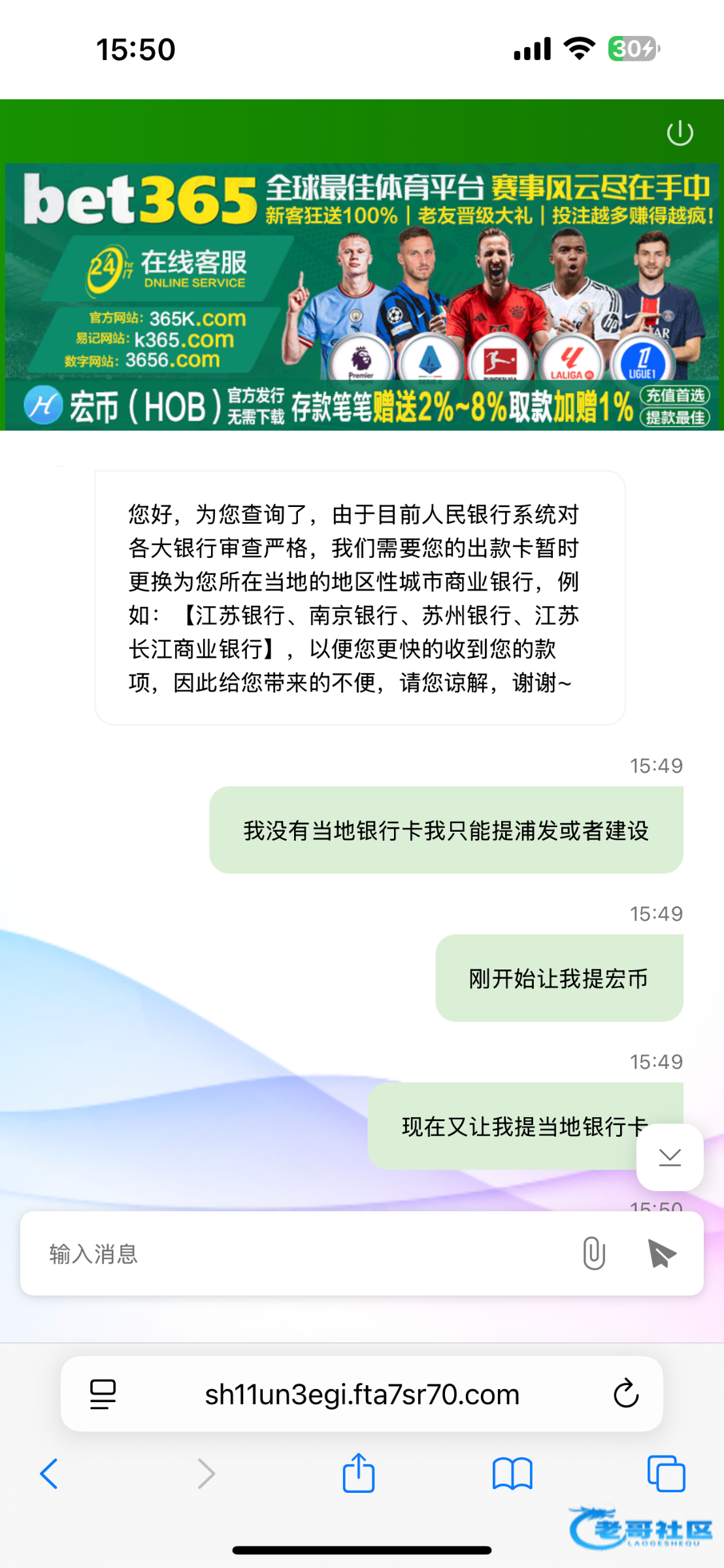Reload the page in Safari
724x1568 pixels.
(x=625, y=1394)
